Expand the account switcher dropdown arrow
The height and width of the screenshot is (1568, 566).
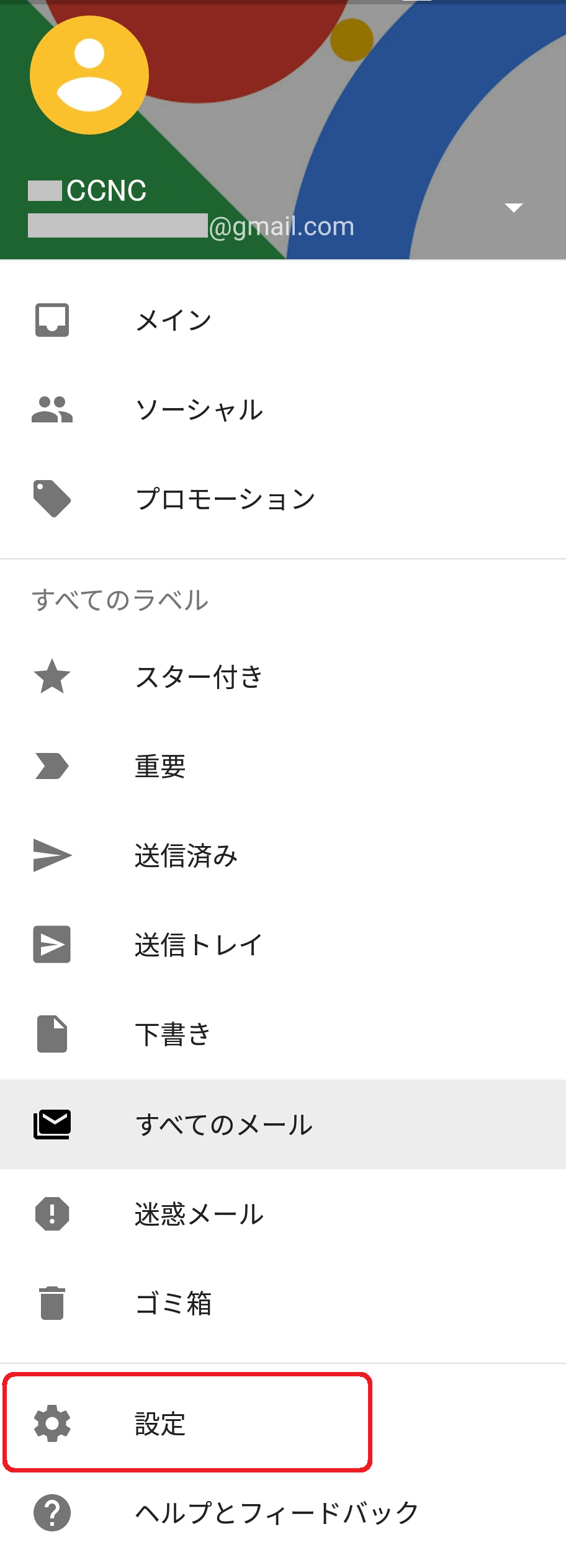coord(513,208)
